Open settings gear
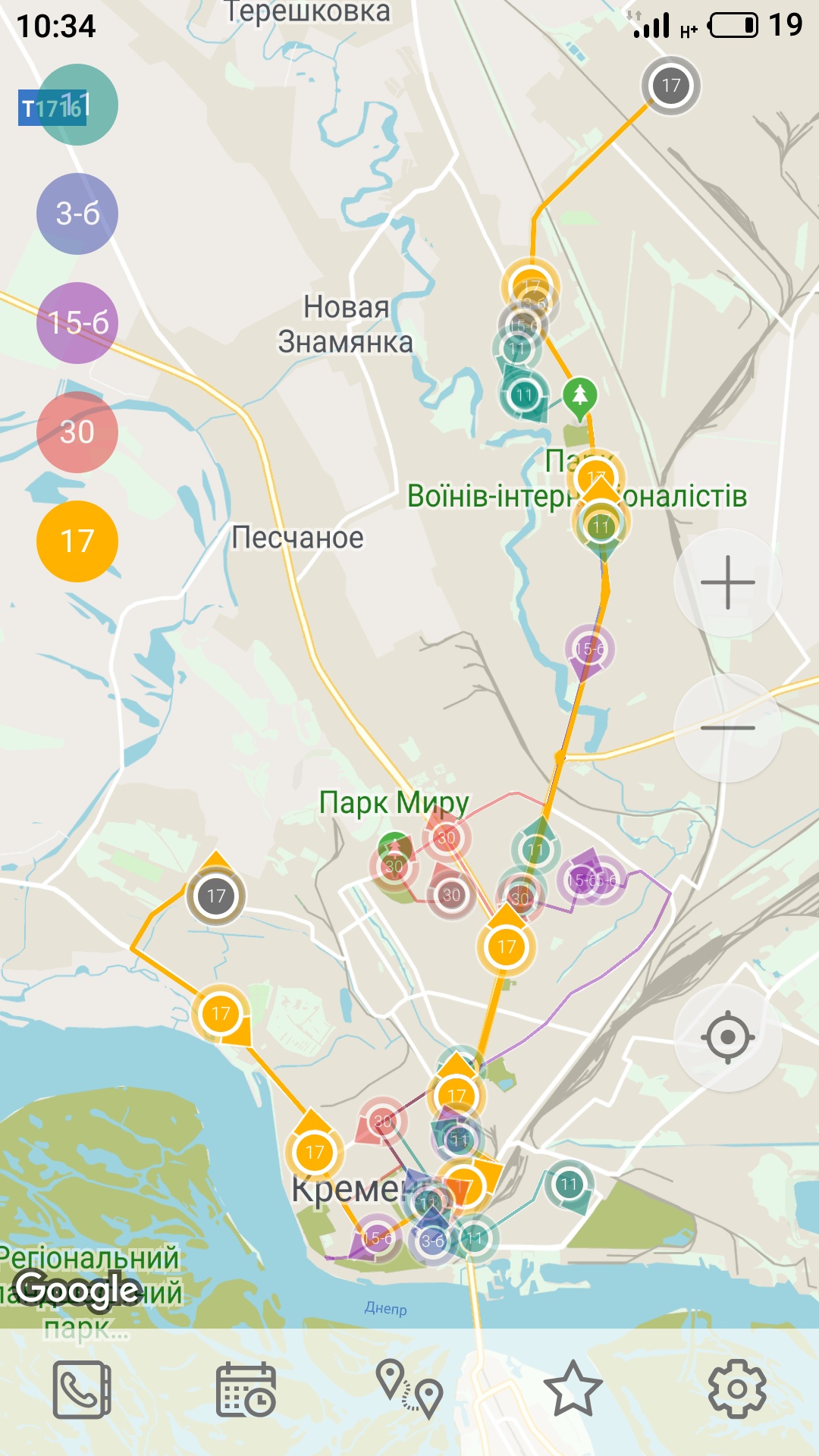 tap(737, 1390)
